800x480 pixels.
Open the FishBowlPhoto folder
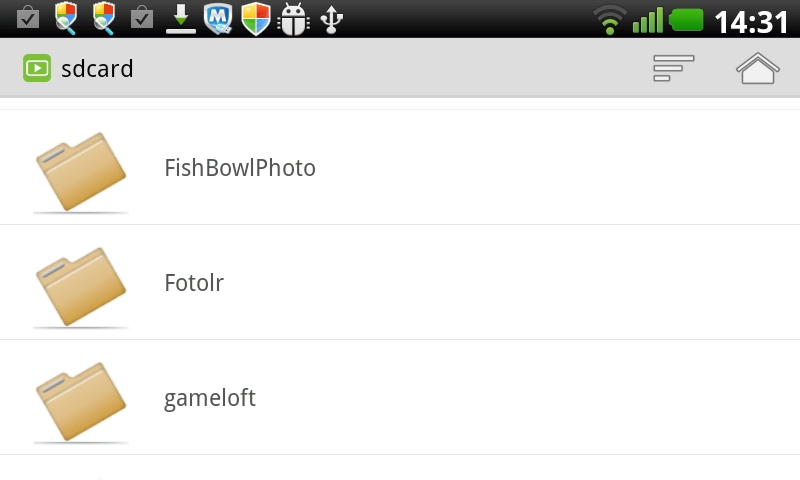click(240, 168)
